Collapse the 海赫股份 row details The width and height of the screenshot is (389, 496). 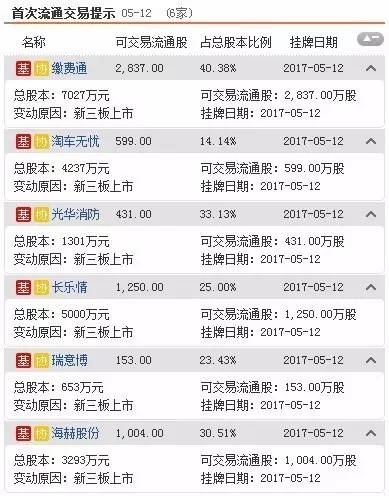[371, 433]
